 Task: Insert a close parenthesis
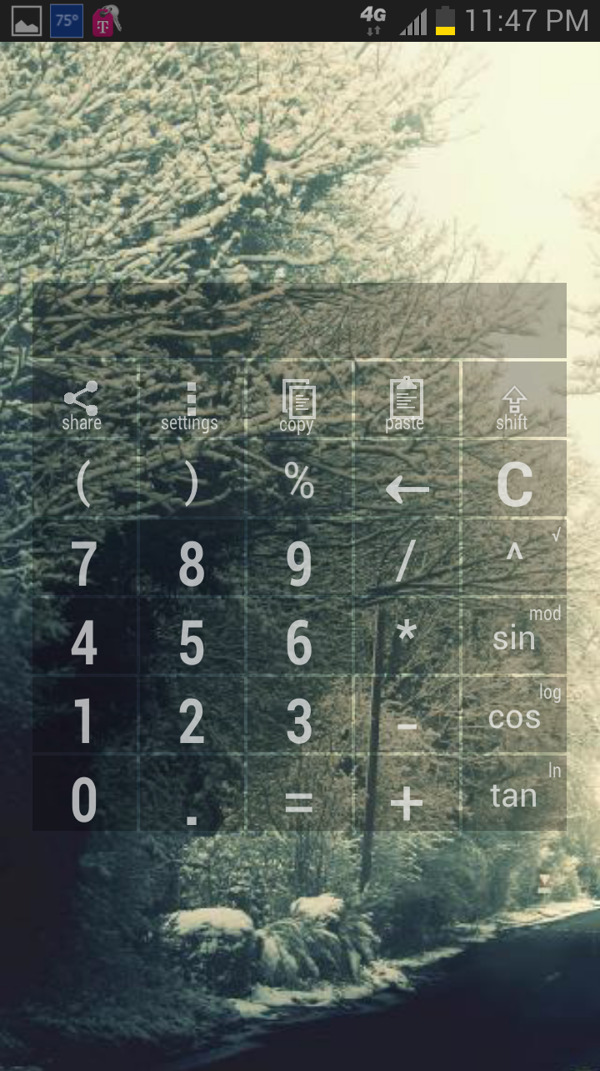coord(191,485)
